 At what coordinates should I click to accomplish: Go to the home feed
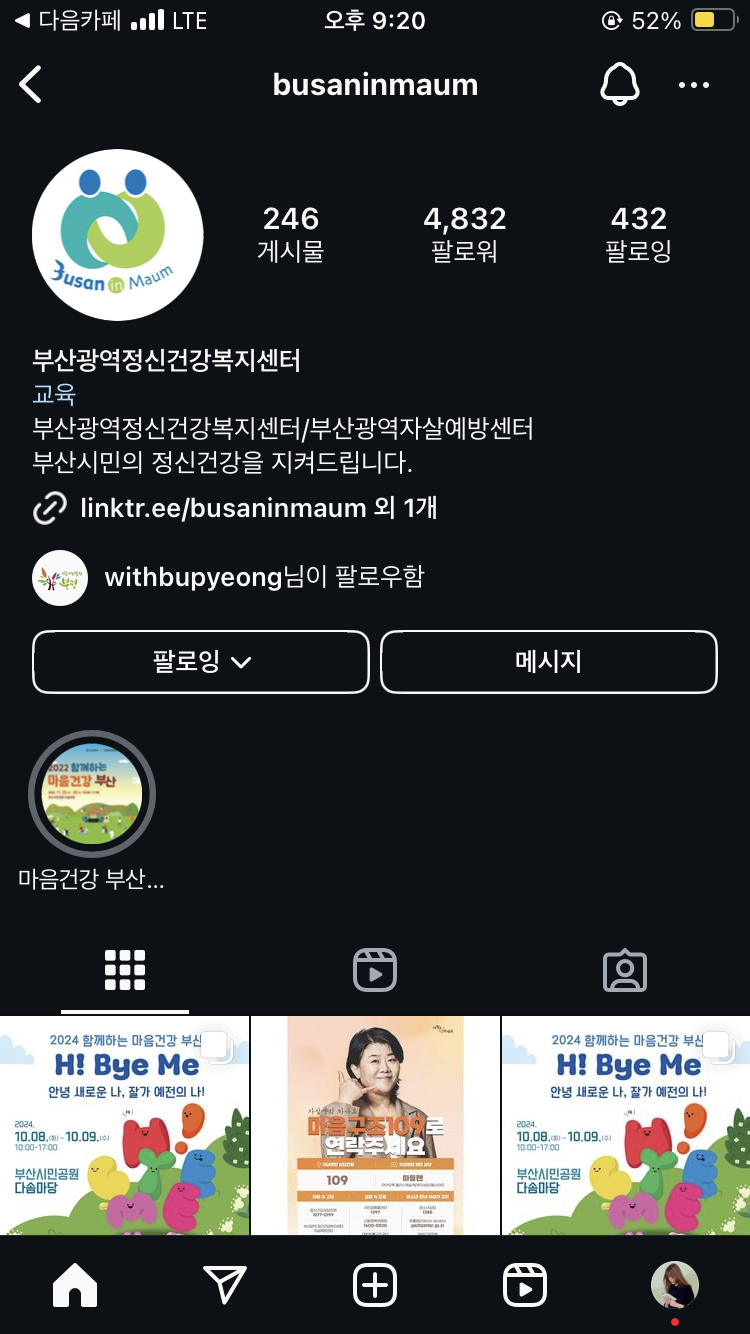coord(75,1285)
